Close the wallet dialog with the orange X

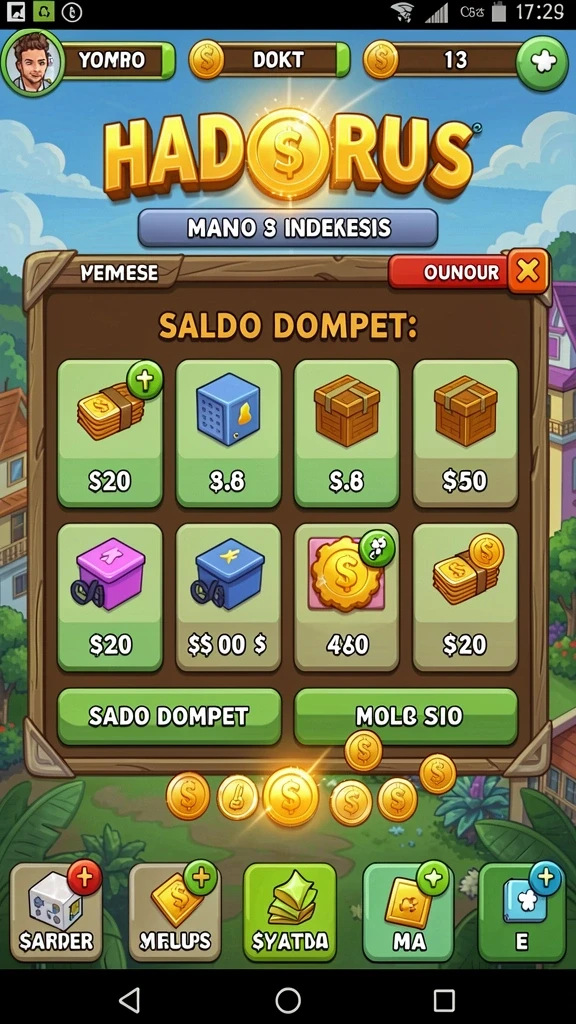[528, 271]
